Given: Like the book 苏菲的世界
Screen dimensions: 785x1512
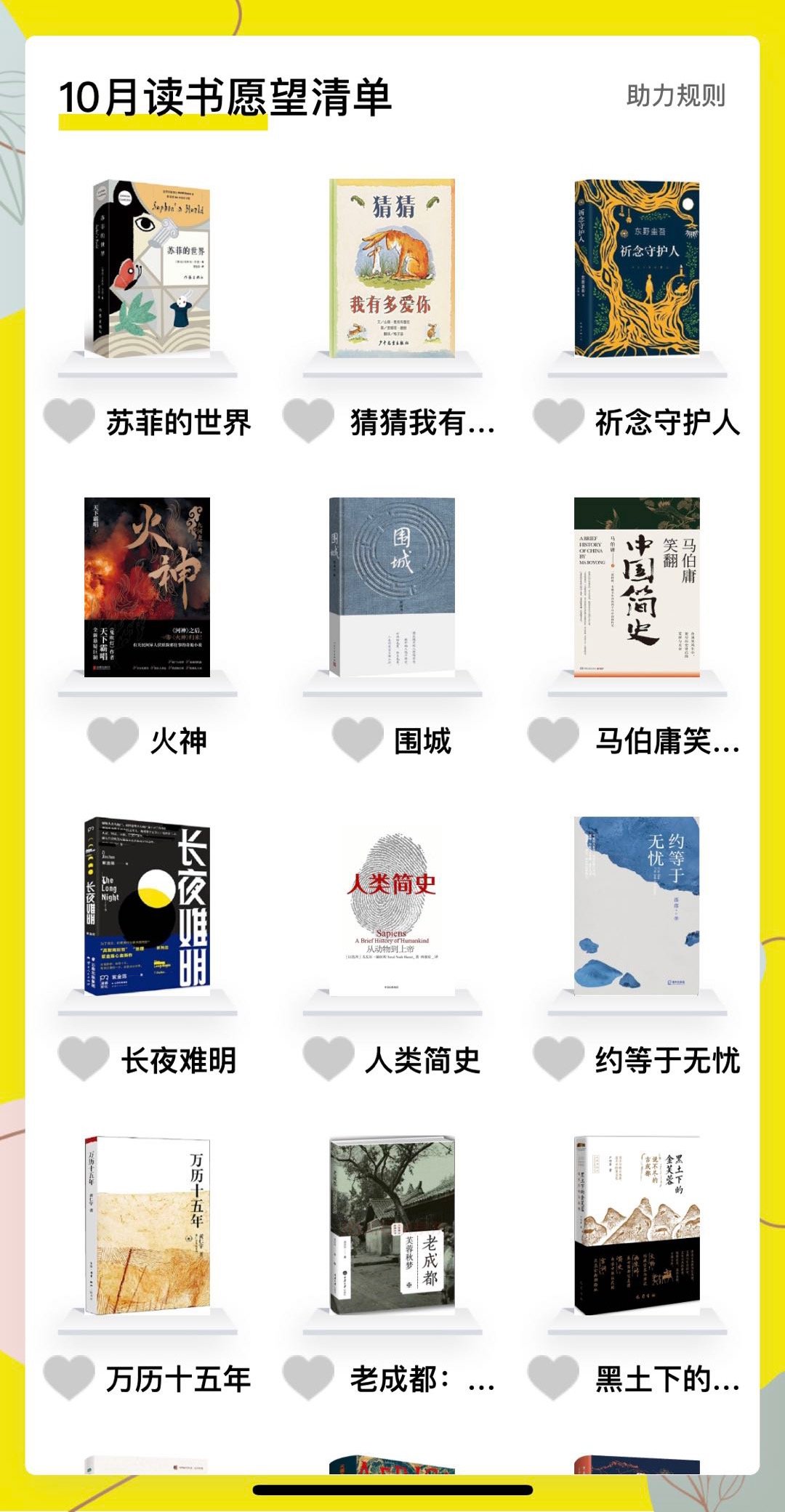Looking at the screenshot, I should [69, 420].
